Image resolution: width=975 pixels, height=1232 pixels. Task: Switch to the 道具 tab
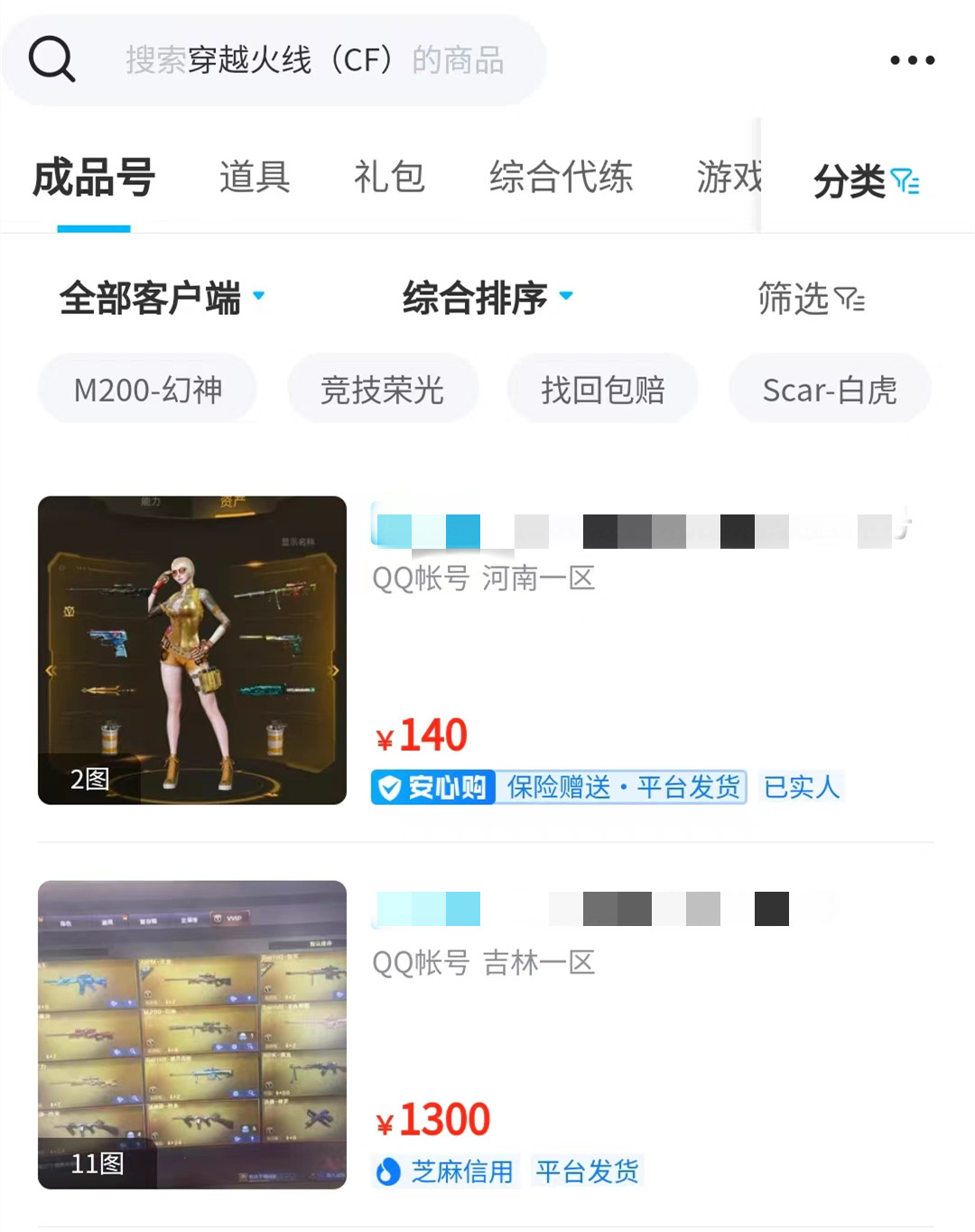255,177
